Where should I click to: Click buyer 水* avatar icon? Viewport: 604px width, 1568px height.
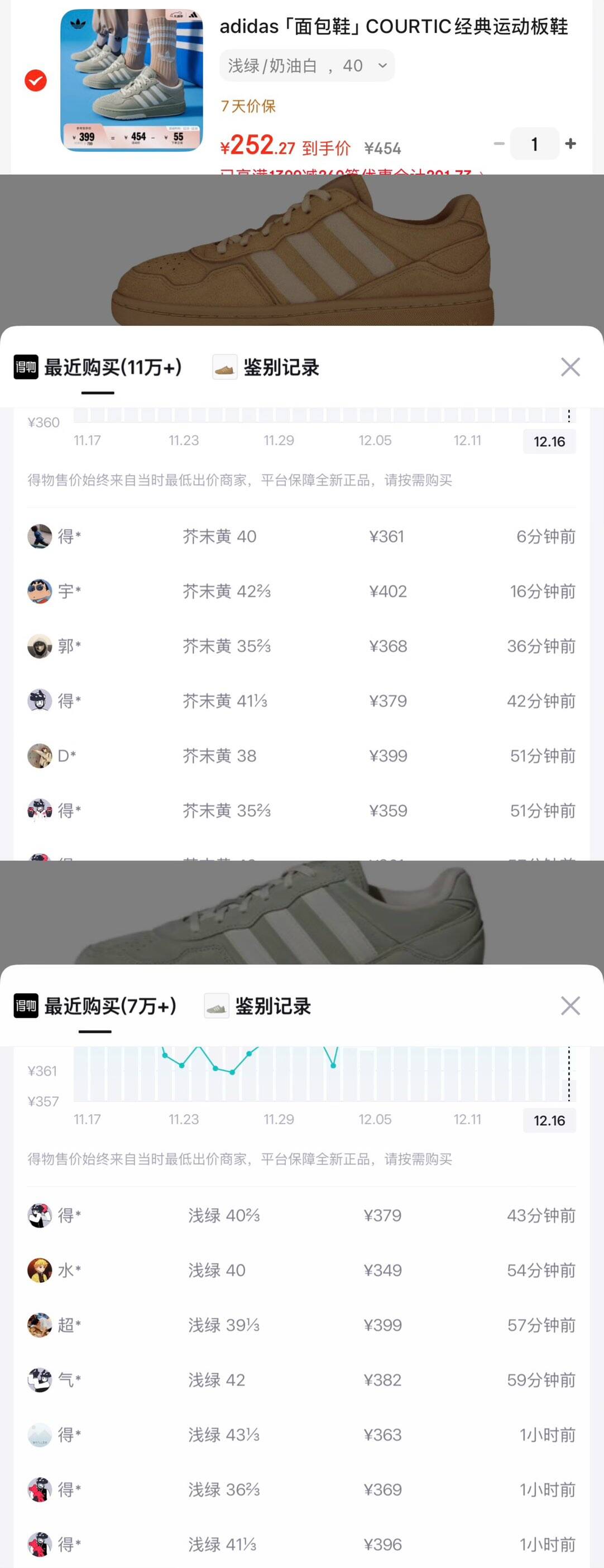pyautogui.click(x=40, y=1271)
